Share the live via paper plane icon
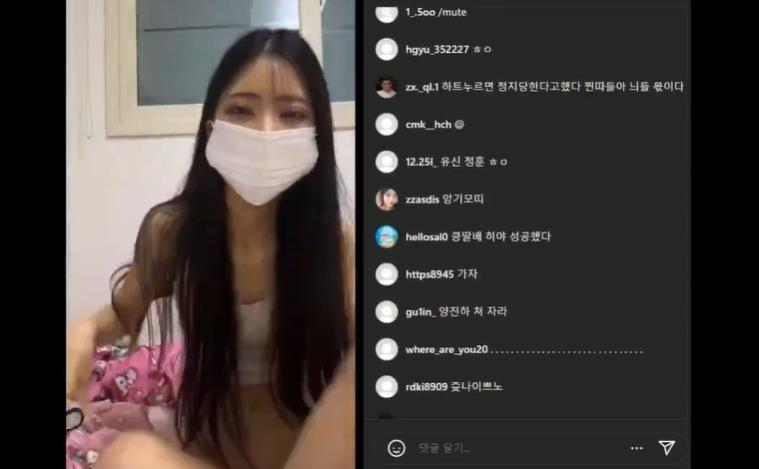This screenshot has height=469, width=759. [667, 448]
